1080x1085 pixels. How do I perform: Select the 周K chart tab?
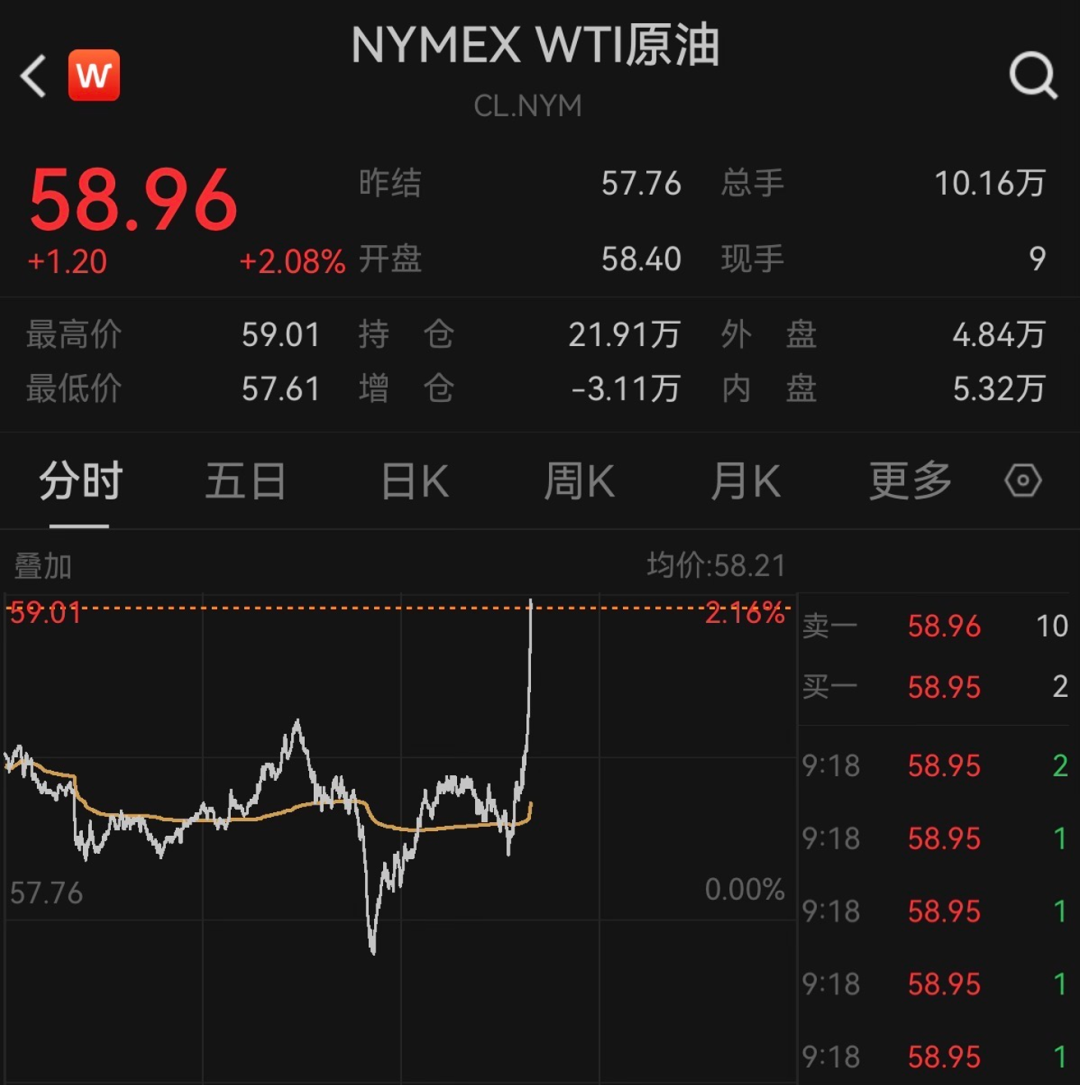point(578,482)
